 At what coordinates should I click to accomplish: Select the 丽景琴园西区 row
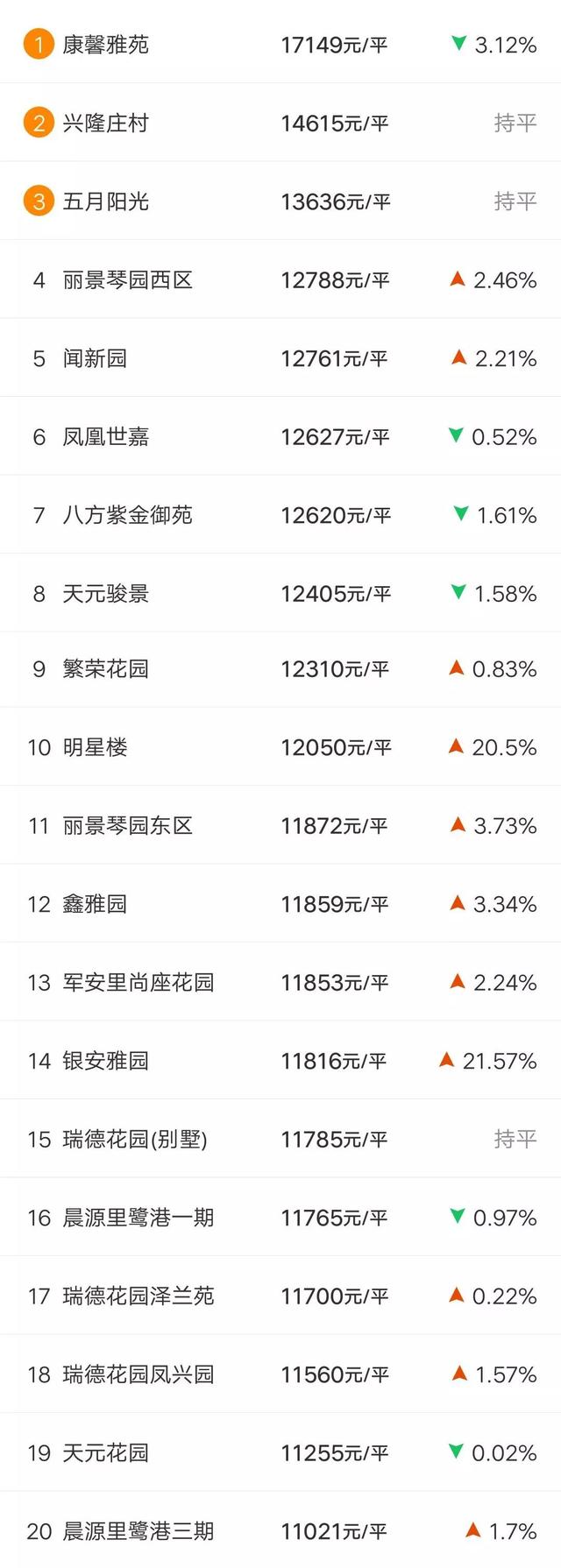point(280,279)
